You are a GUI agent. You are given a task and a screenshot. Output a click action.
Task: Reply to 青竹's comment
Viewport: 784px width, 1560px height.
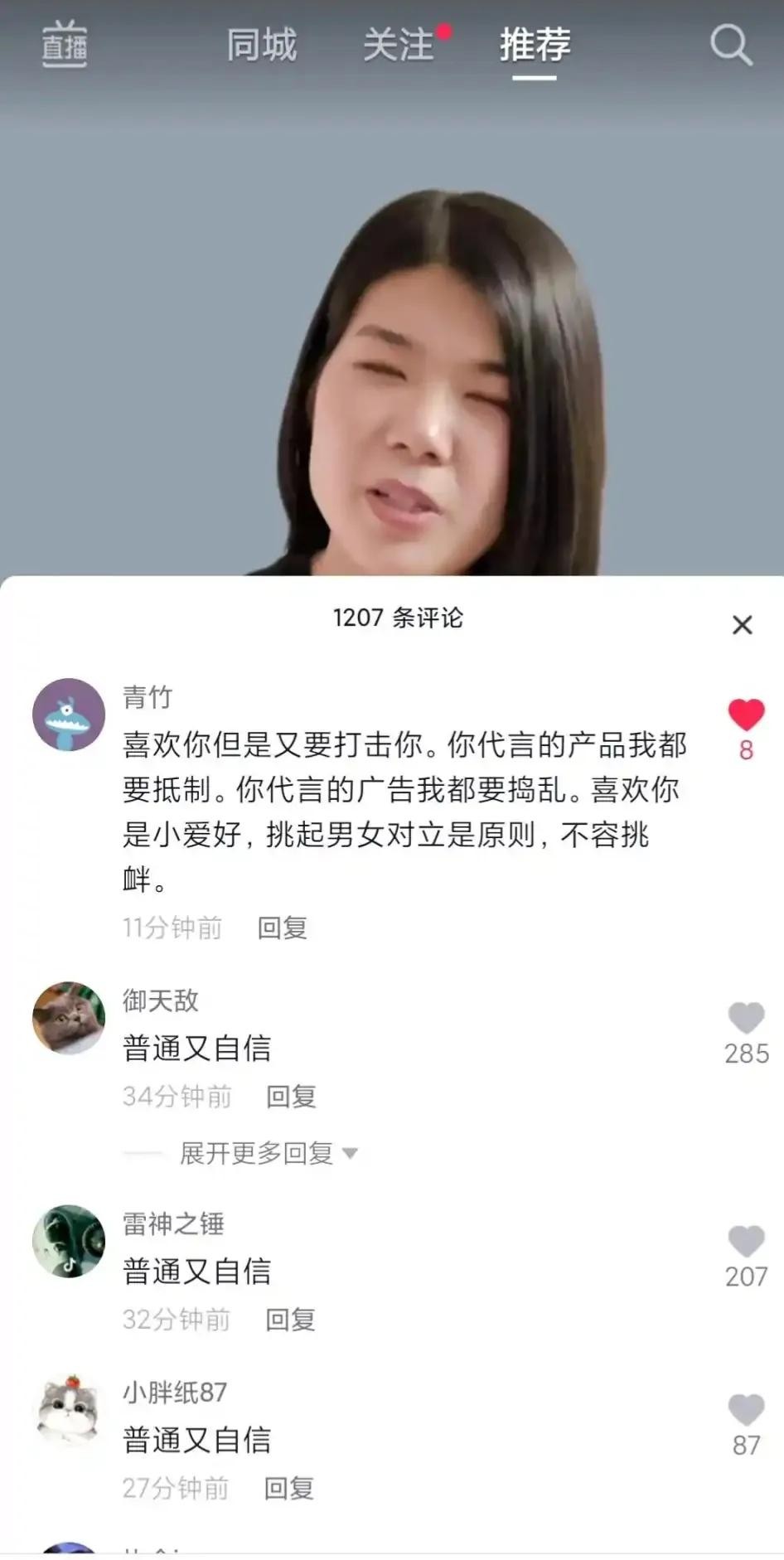point(283,928)
